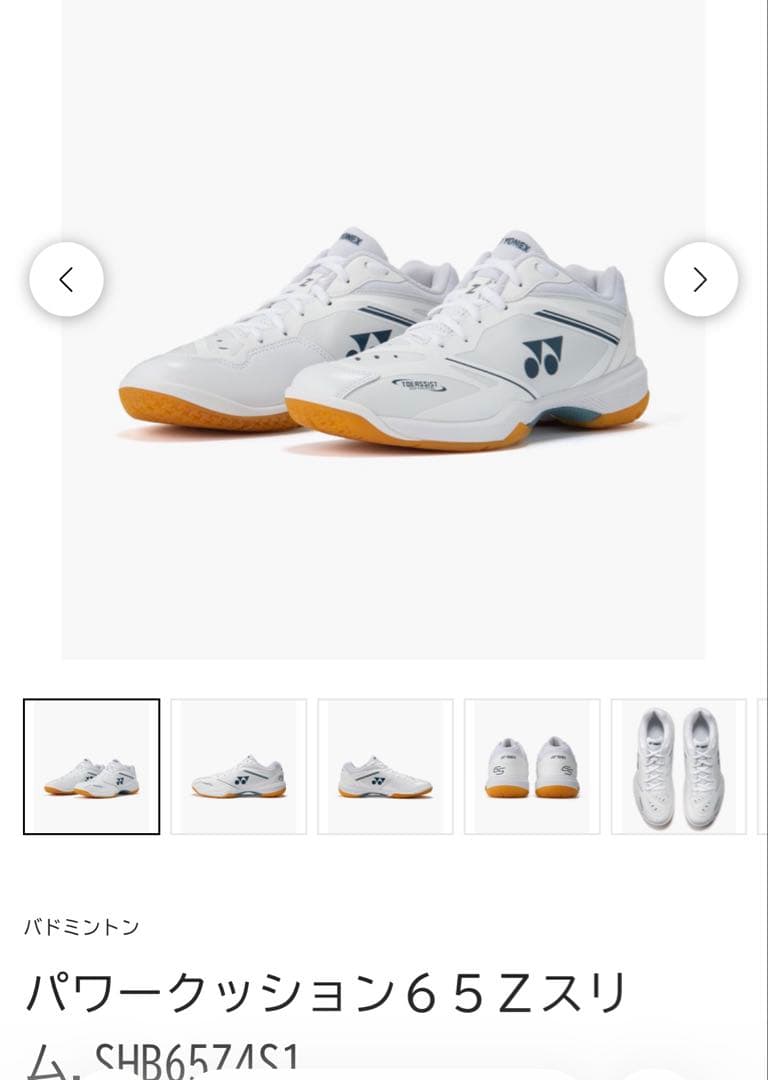View the second thumbnail, single shoe facing left
This screenshot has height=1080, width=768.
click(238, 766)
